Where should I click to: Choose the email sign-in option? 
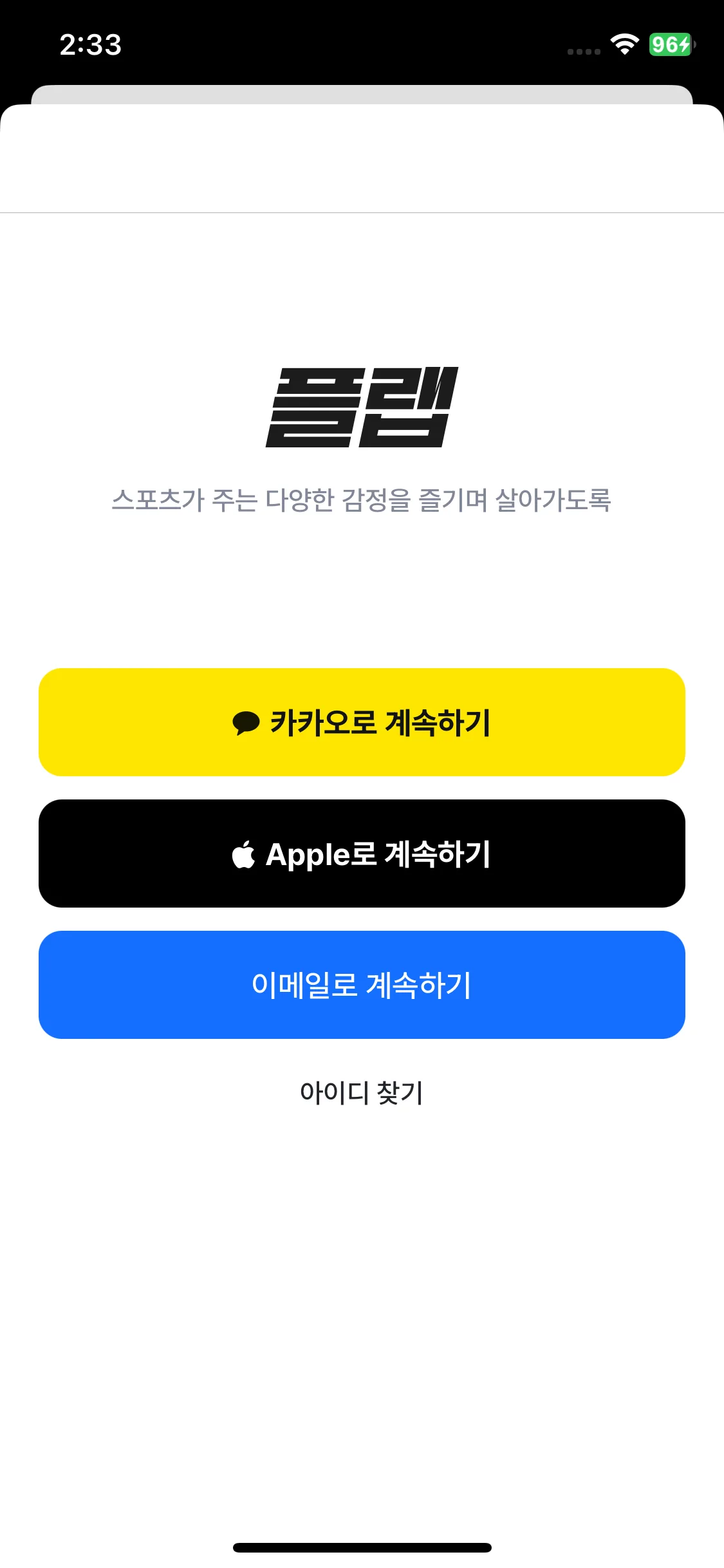tap(362, 984)
